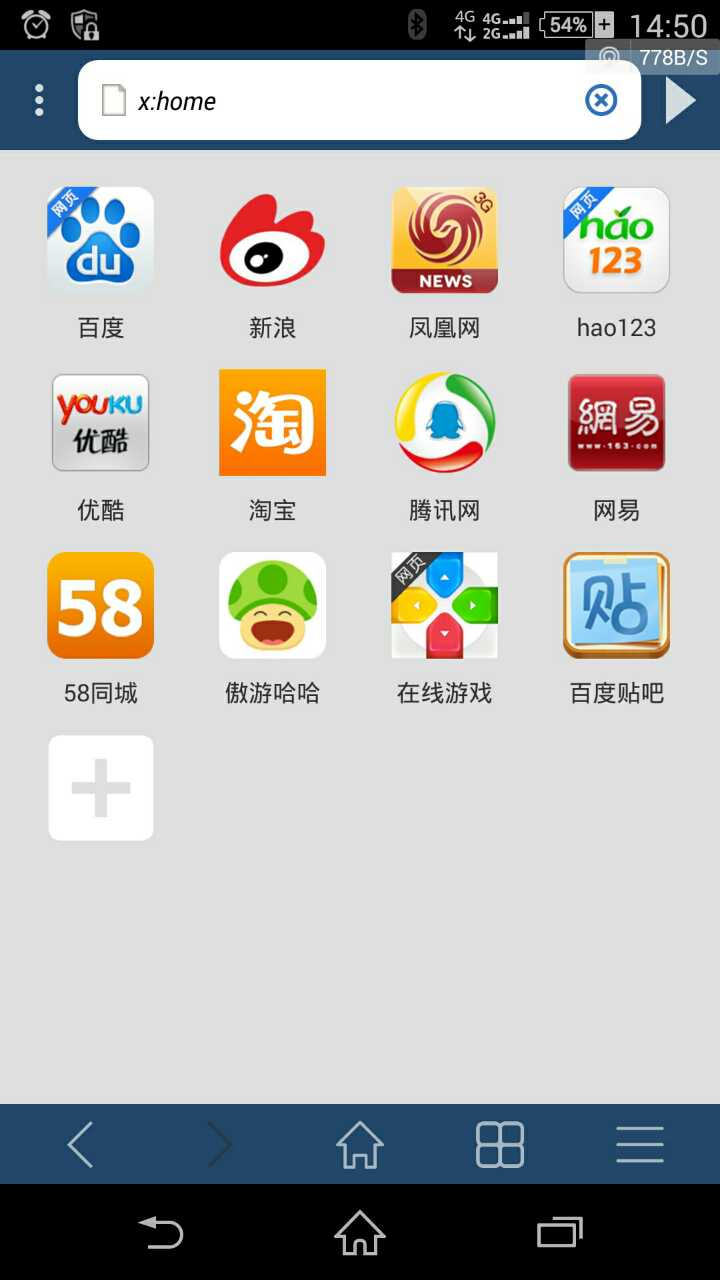
Task: Go to browser home page
Action: coord(360,1144)
